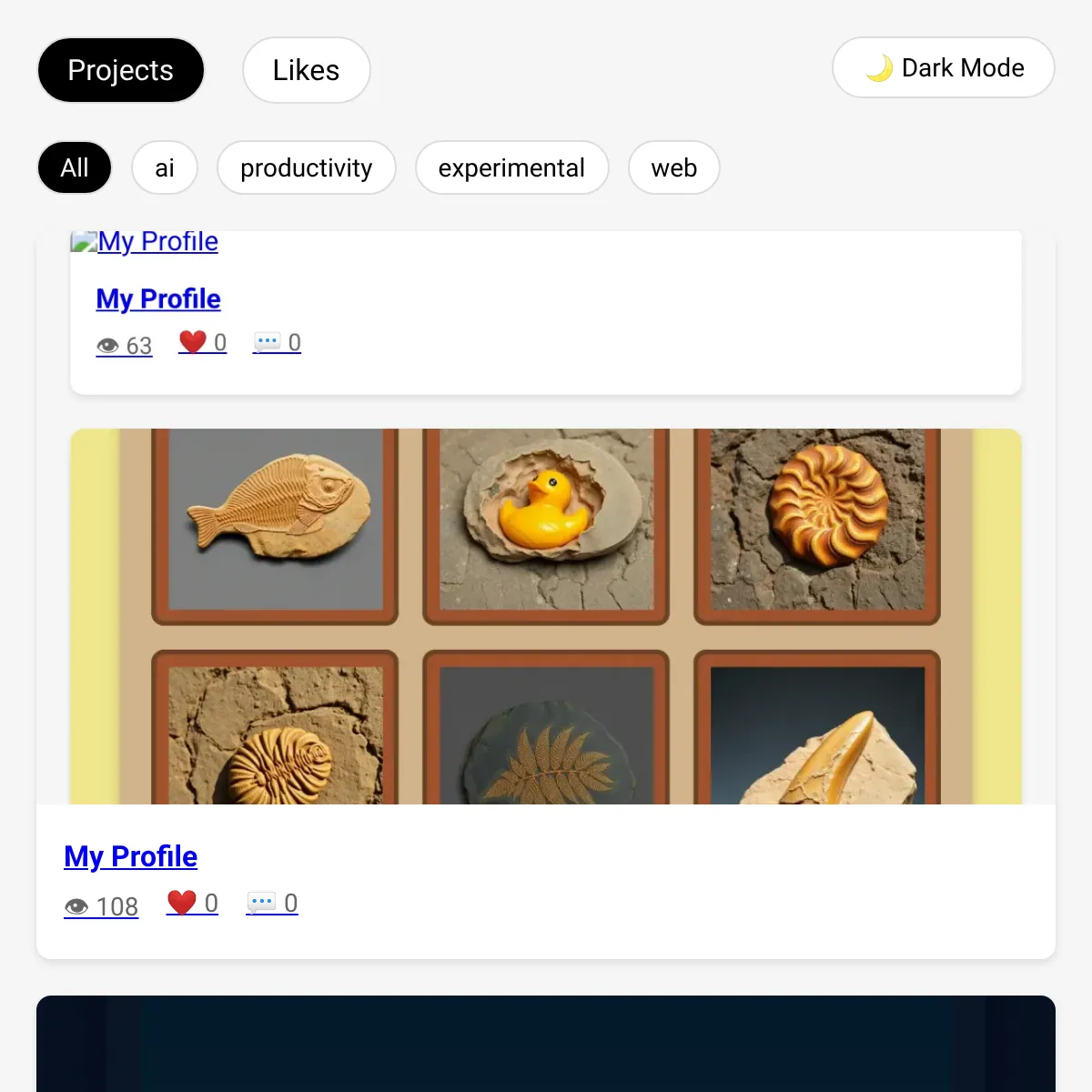Filter projects by web tag
Screen dimensions: 1092x1092
673,167
